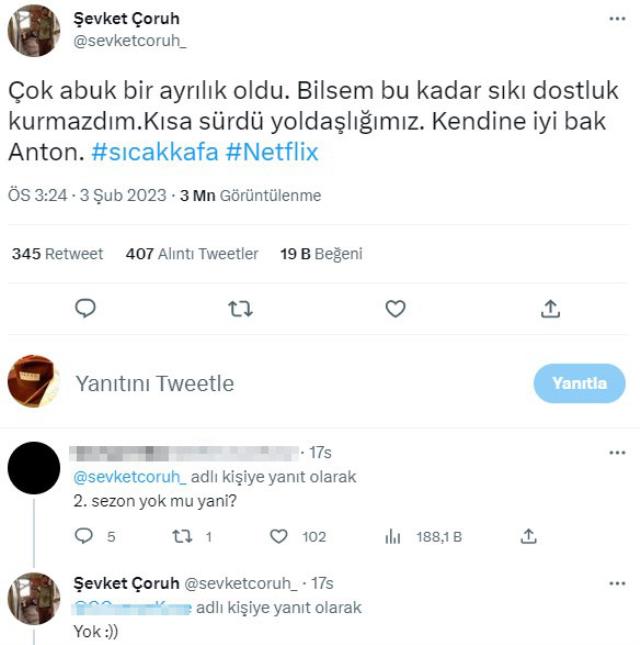Open overflow menu on the 'Yok :))' reply
Screen dimensions: 640x645
click(x=618, y=582)
